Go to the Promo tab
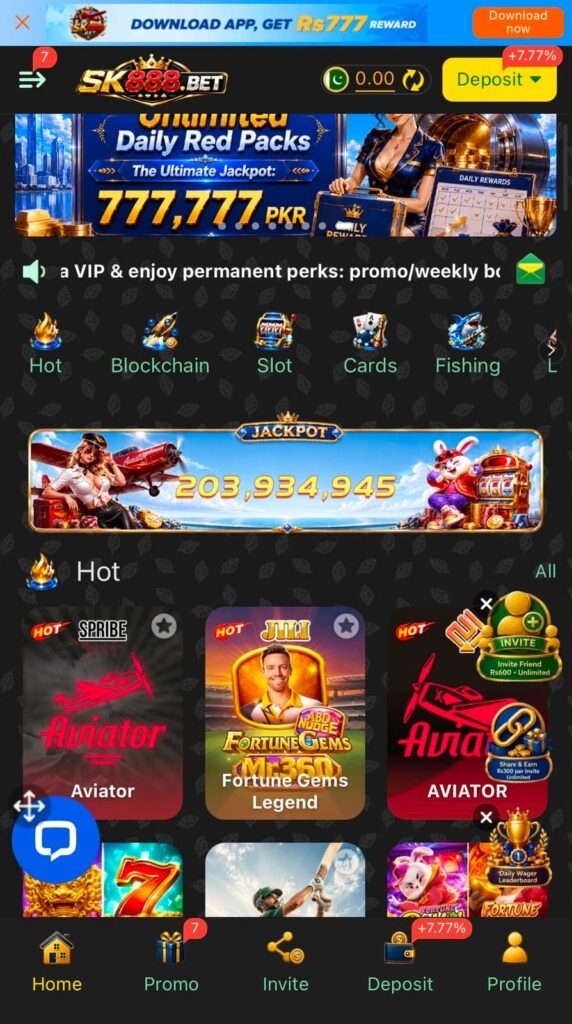This screenshot has height=1024, width=572. [x=171, y=963]
